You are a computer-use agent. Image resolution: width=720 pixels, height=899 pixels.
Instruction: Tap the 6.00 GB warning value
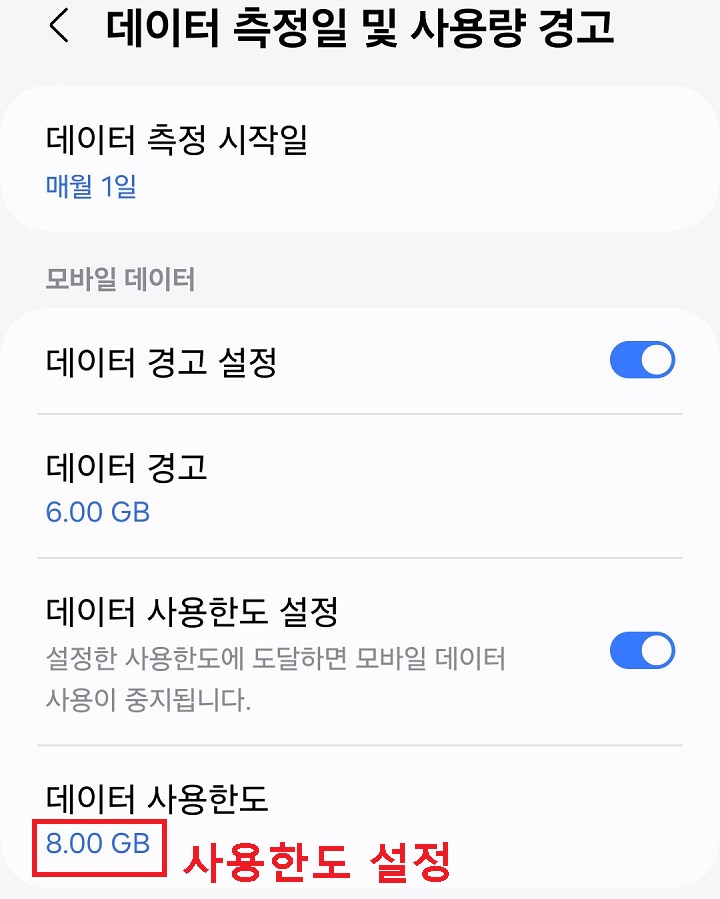point(93,512)
